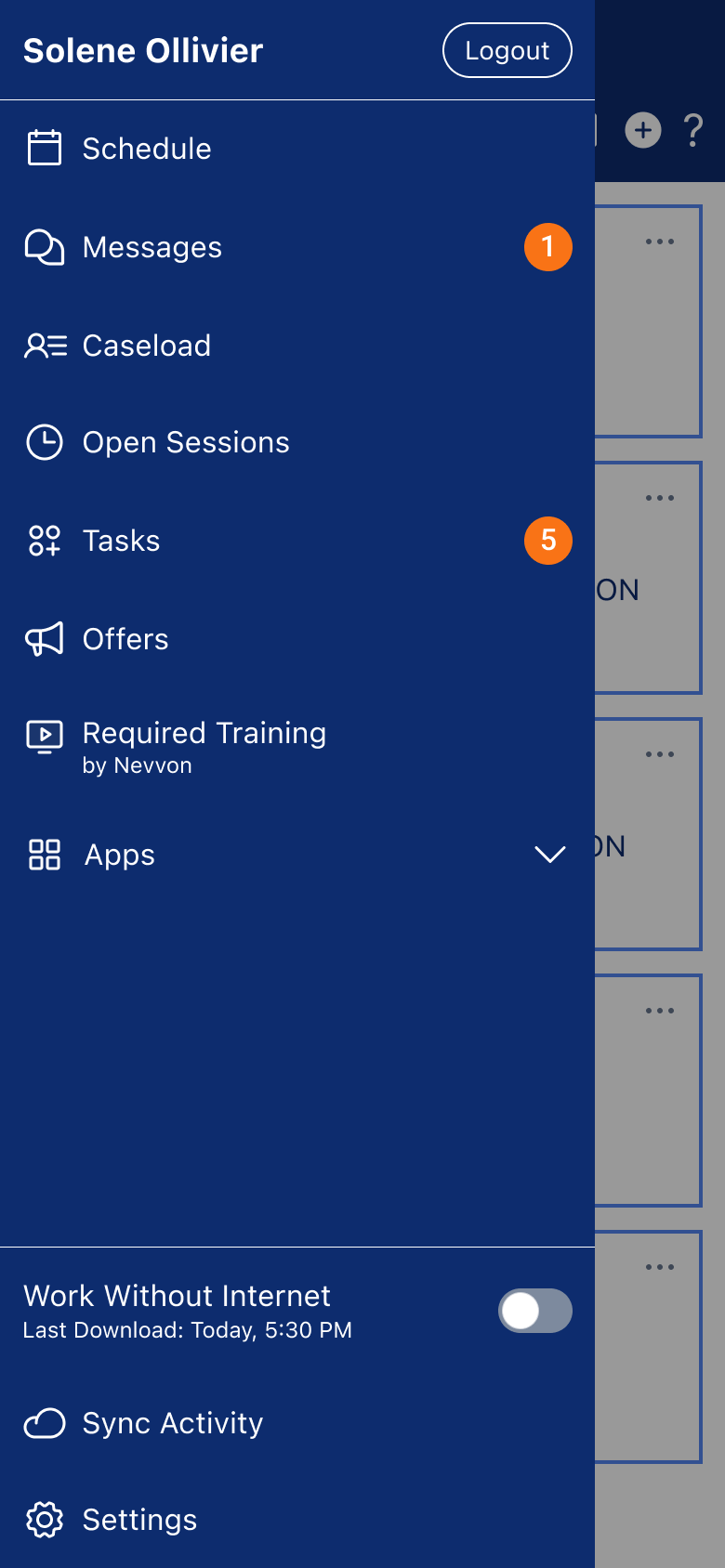The width and height of the screenshot is (725, 1568).
Task: Open the ellipsis menu on the first card
Action: (x=660, y=241)
